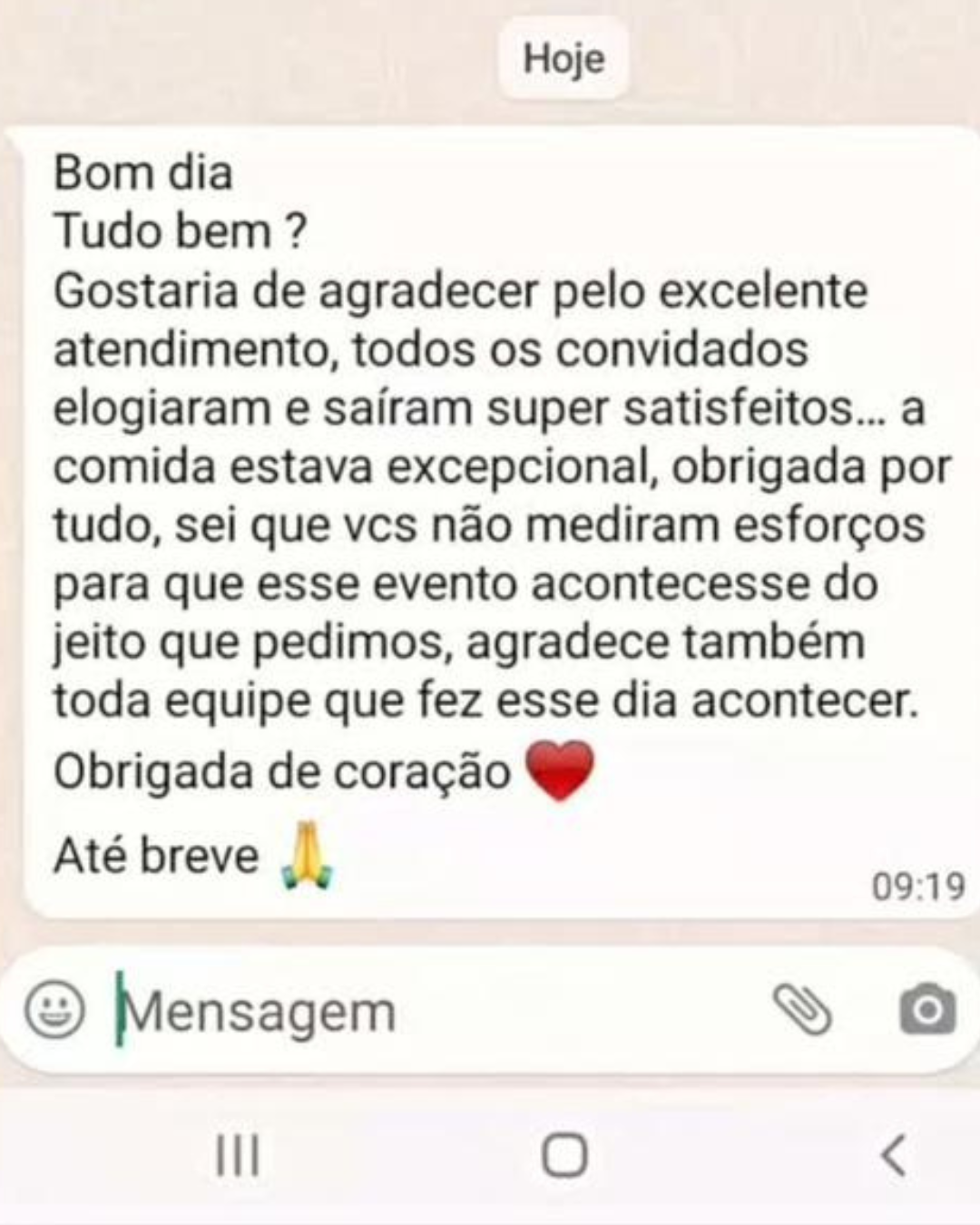Screen dimensions: 980x1225
Task: Open the emoji picker
Action: click(54, 1009)
